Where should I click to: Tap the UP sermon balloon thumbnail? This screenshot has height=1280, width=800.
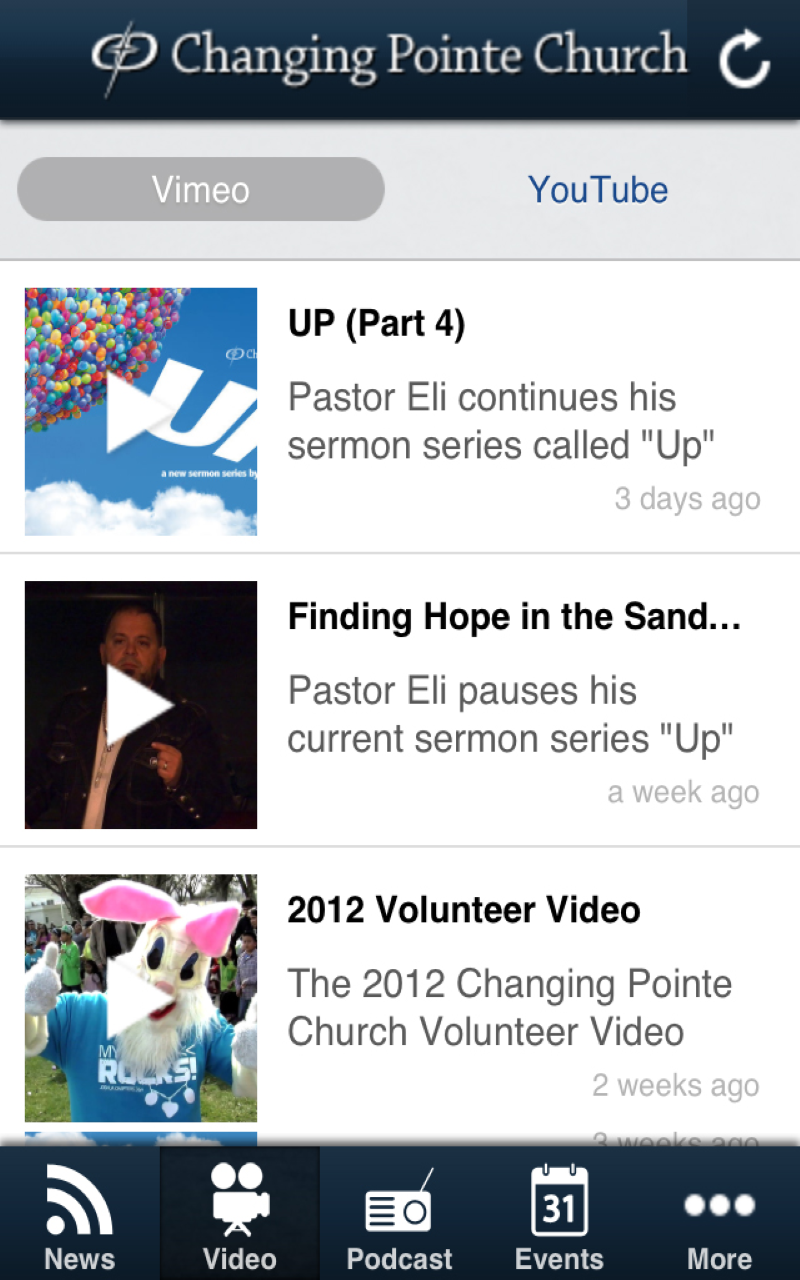click(140, 411)
